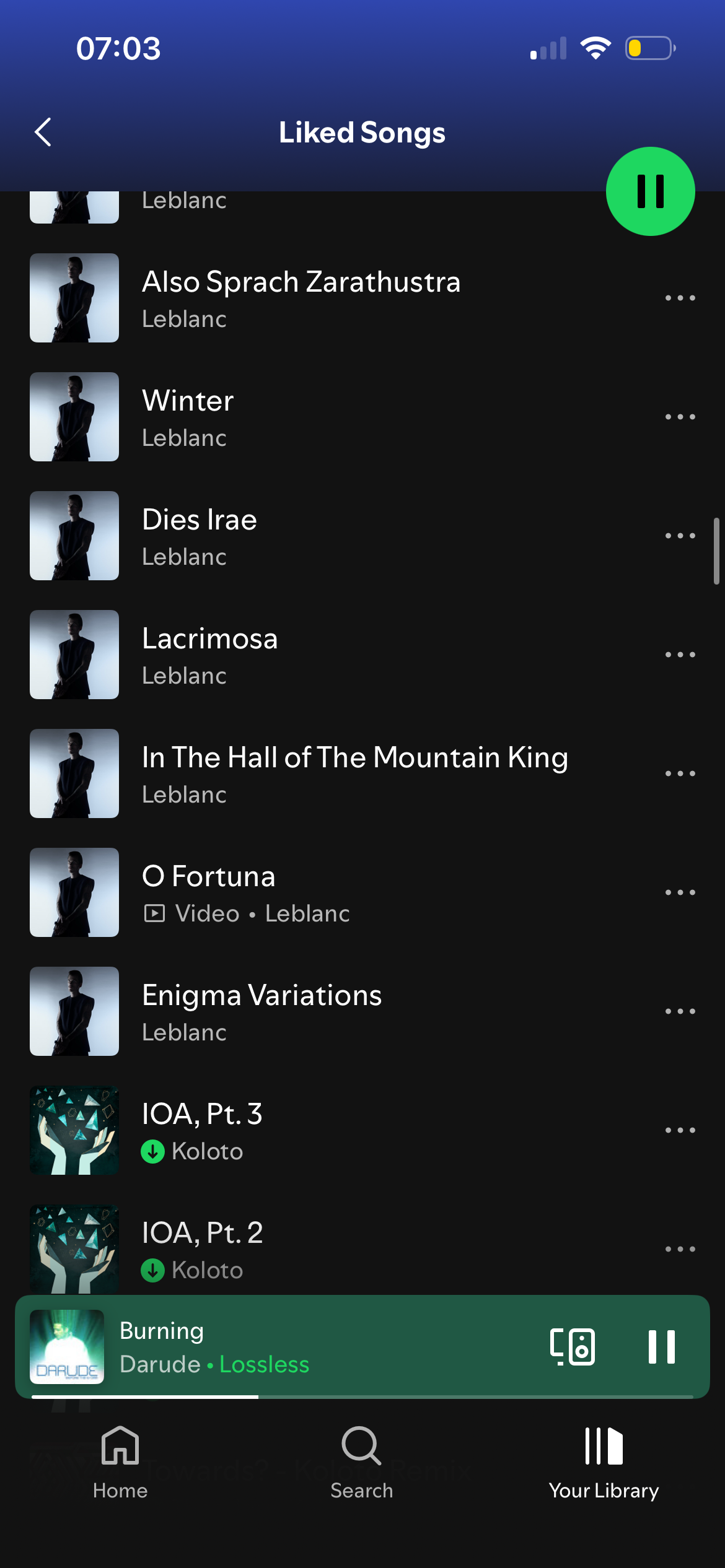The image size is (725, 1568).
Task: Play Enigma Variations by Leblanc
Action: point(261,1011)
